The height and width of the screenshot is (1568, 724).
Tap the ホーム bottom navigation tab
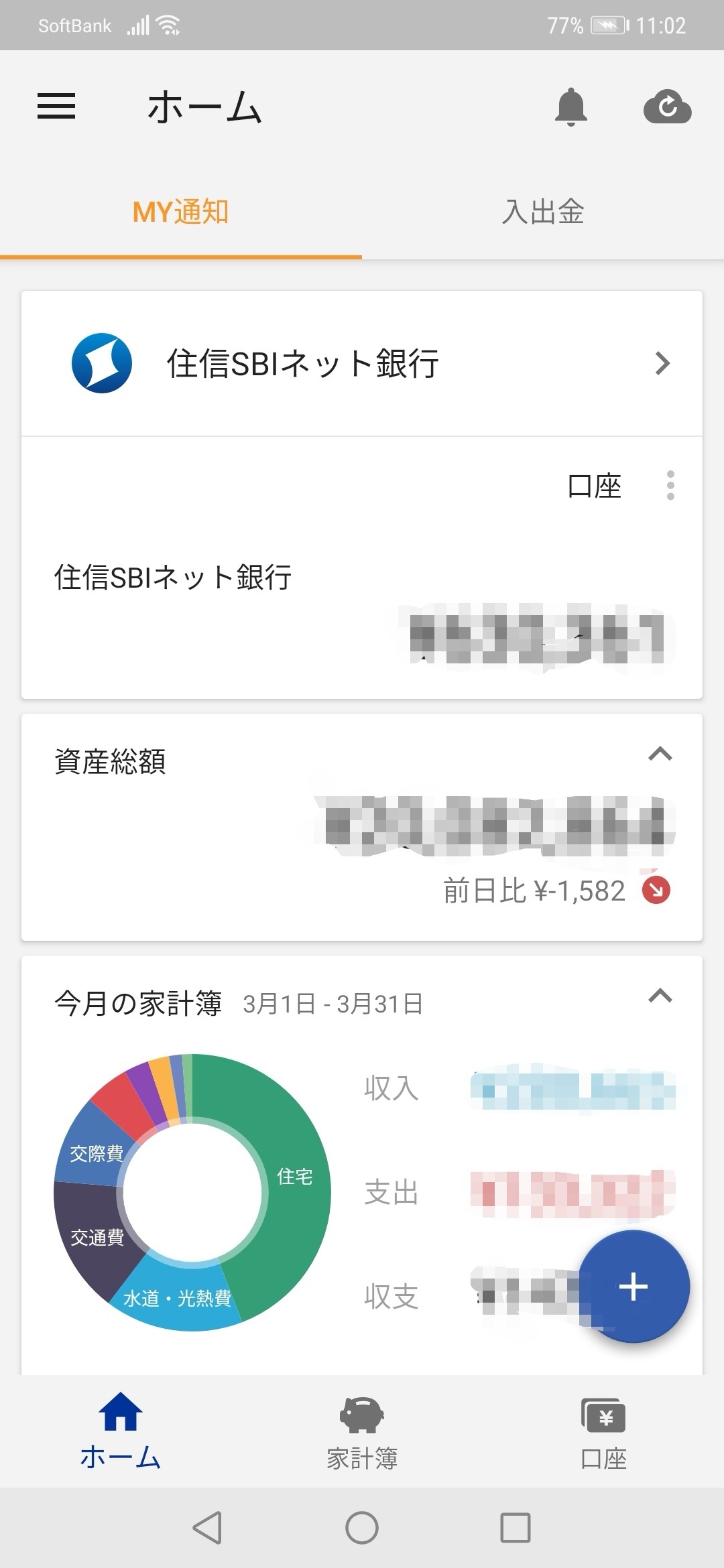121,1430
